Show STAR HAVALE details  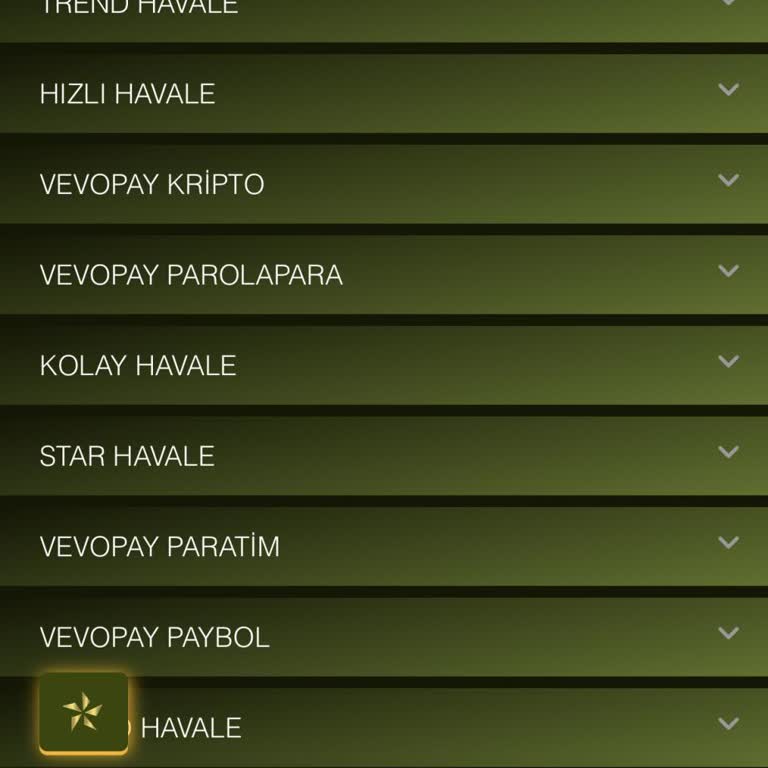click(x=728, y=452)
